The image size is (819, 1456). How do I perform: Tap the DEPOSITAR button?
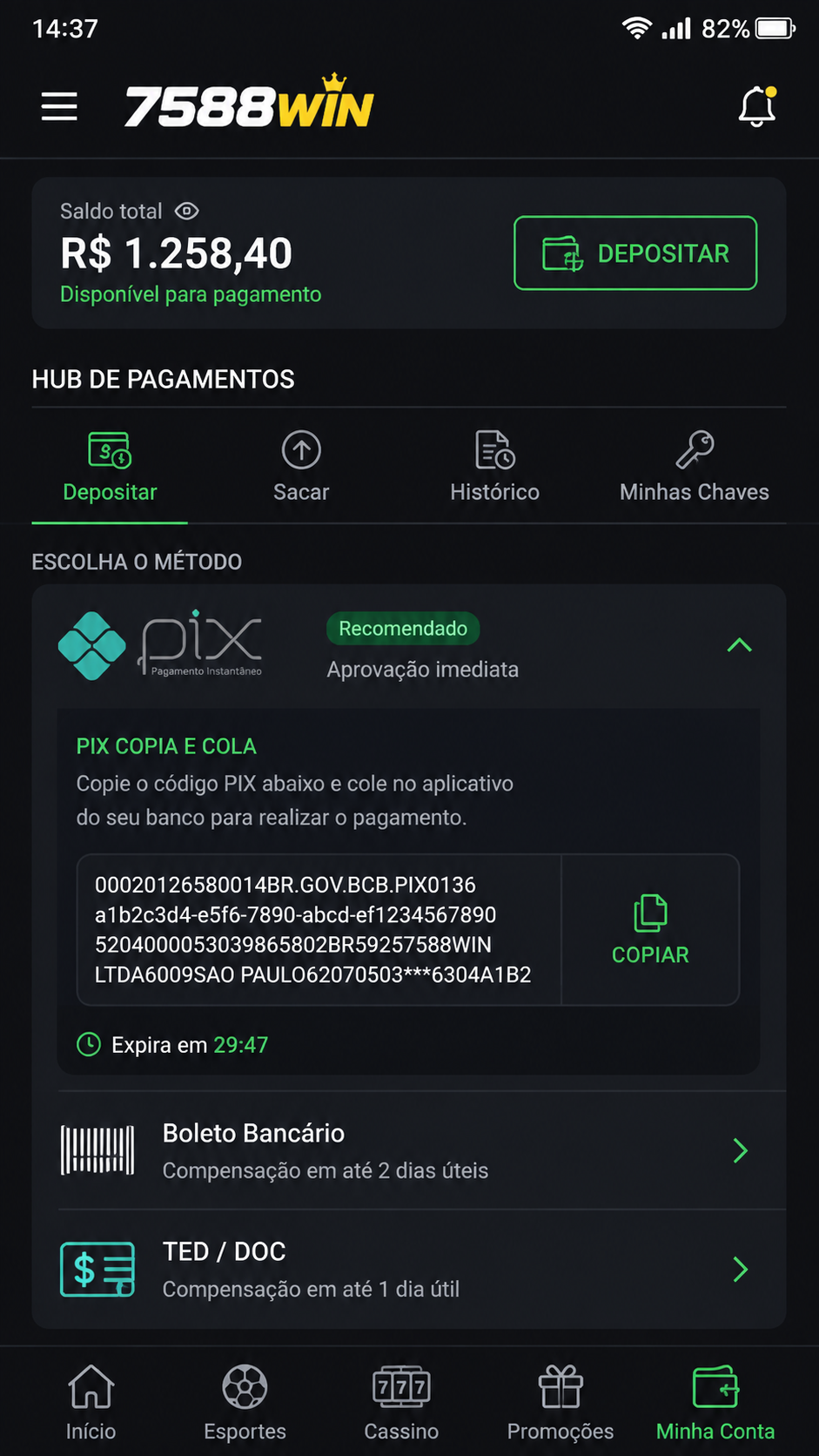tap(635, 253)
